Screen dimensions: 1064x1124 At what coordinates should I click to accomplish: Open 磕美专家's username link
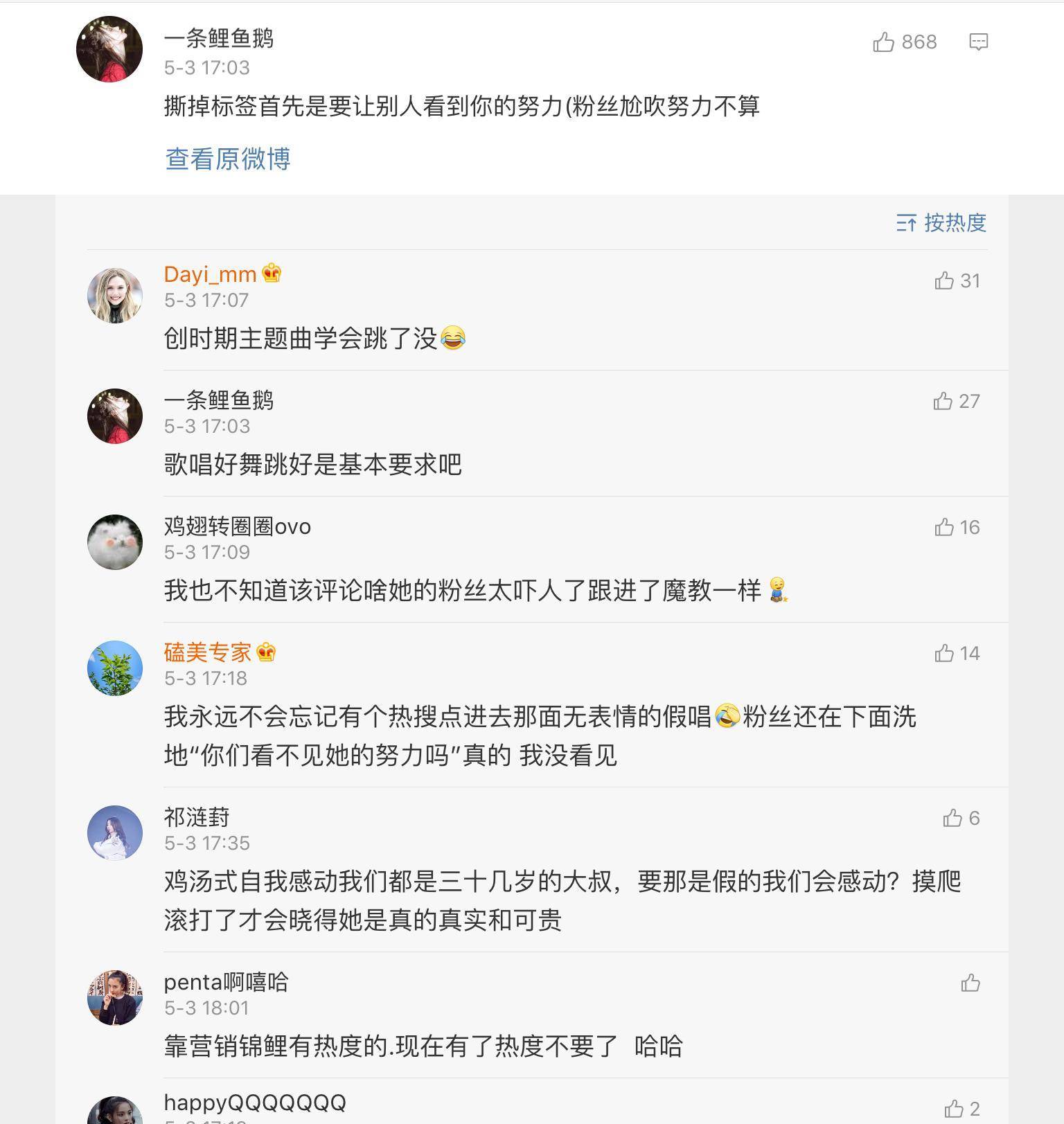click(208, 652)
